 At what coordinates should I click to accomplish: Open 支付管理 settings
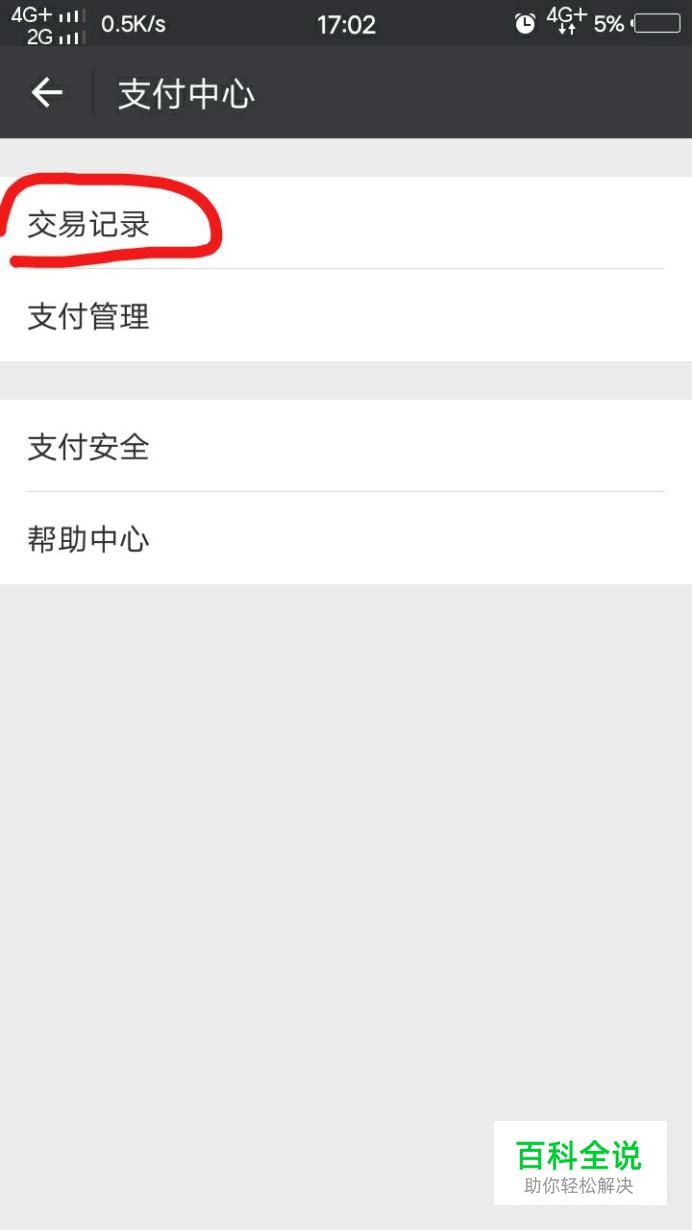346,315
